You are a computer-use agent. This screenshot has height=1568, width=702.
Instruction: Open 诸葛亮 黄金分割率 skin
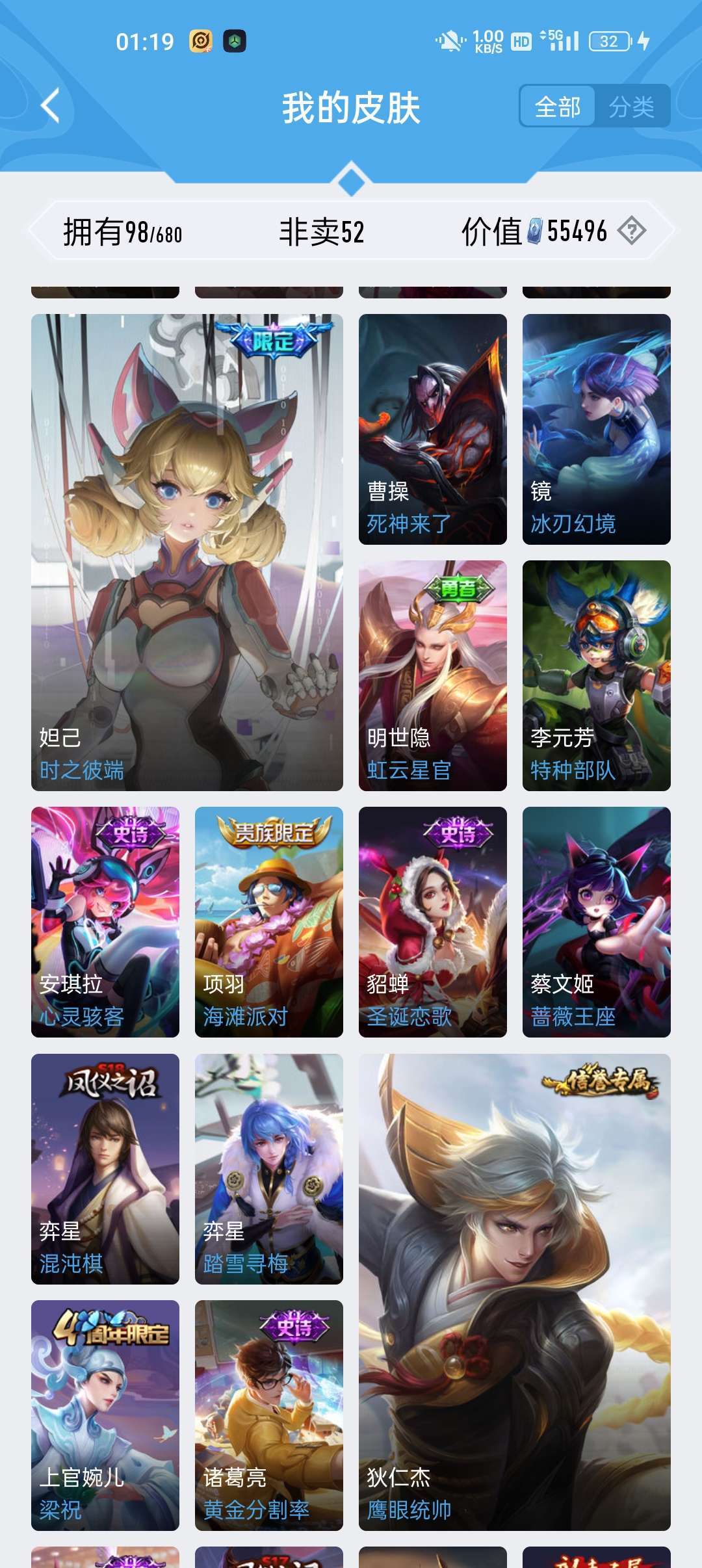pos(269,1415)
